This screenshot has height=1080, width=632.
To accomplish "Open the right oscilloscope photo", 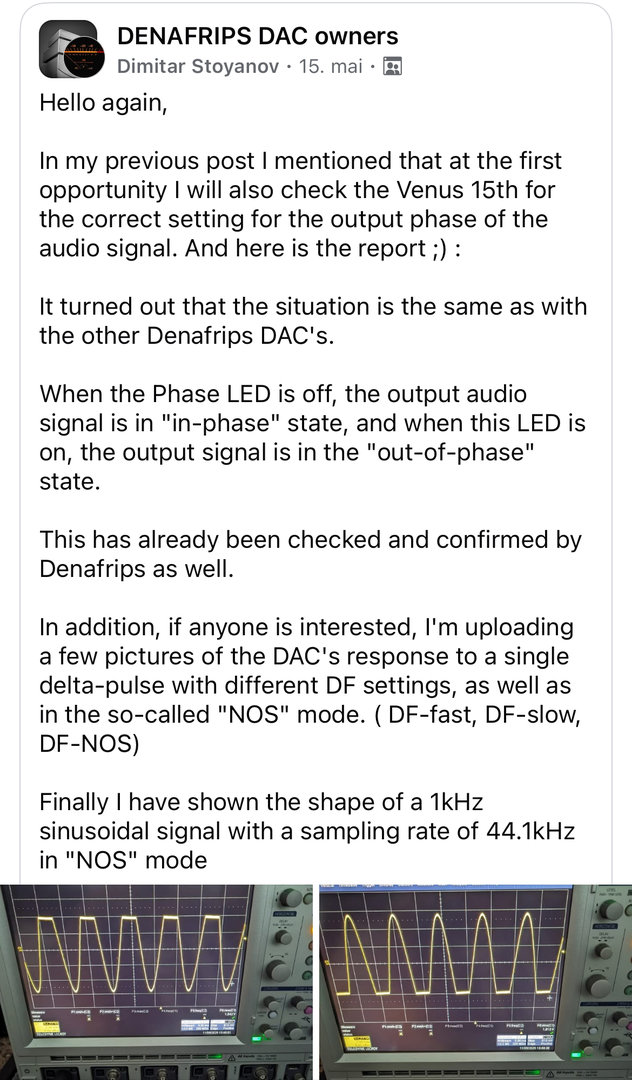I will point(475,980).
